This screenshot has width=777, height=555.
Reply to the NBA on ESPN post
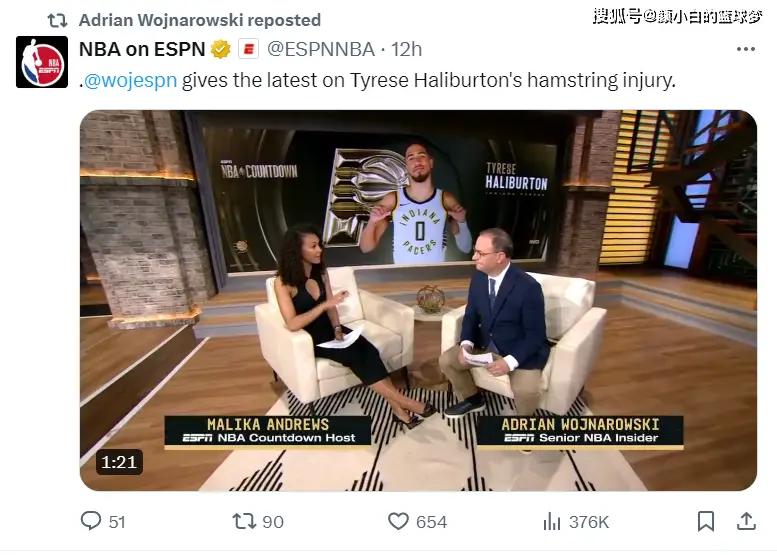91,521
